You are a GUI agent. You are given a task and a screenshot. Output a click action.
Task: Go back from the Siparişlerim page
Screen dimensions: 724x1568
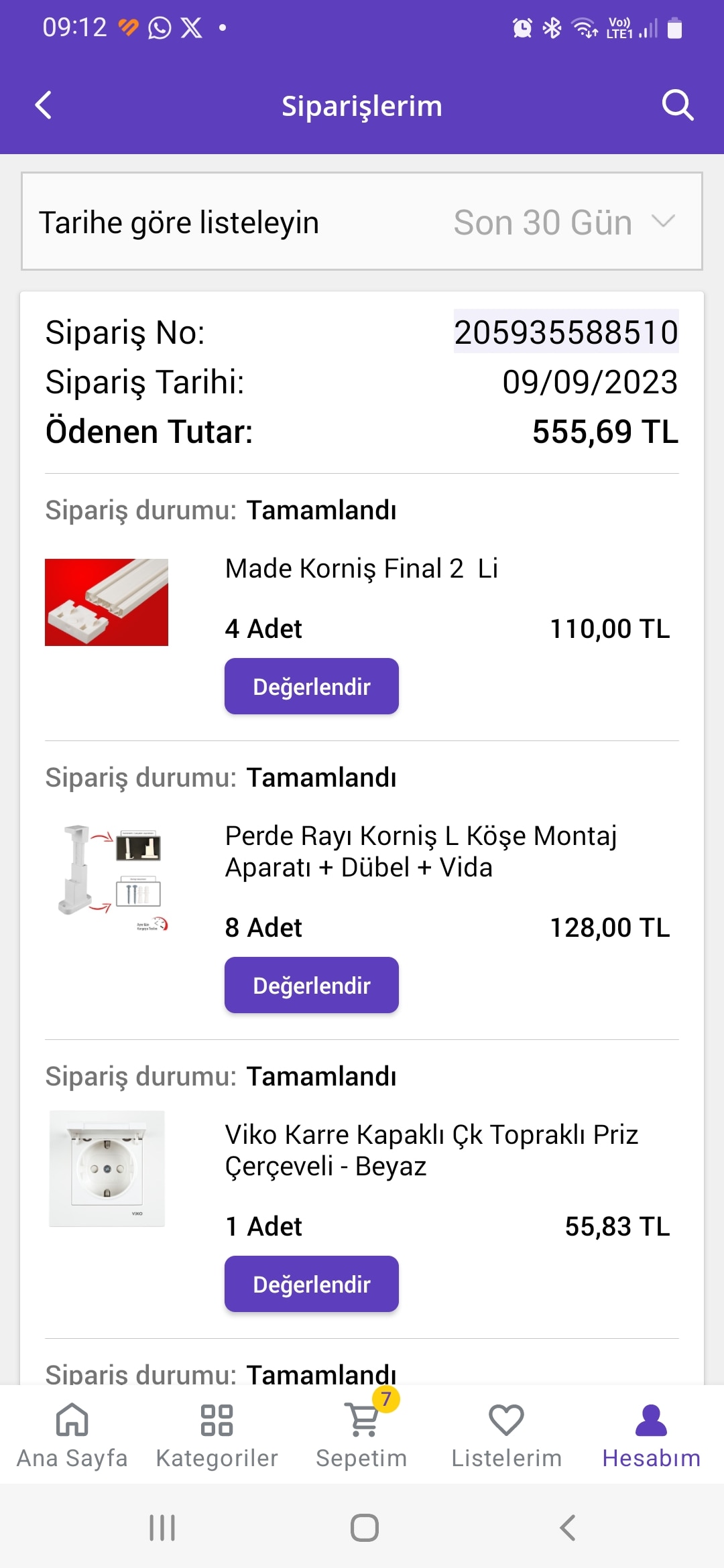(44, 105)
